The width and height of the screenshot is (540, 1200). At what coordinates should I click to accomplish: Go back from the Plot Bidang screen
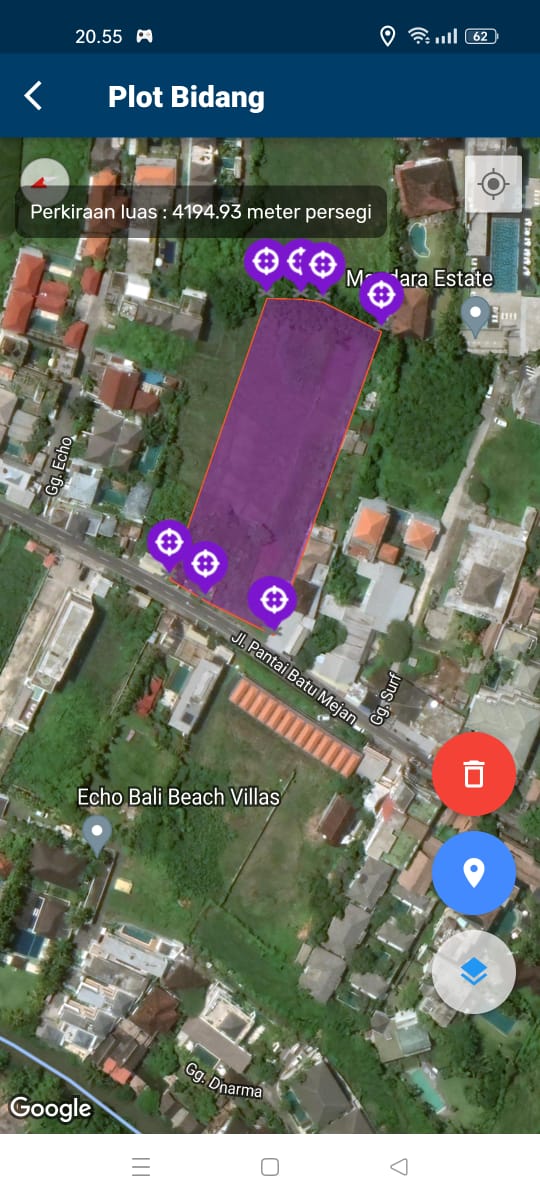(33, 96)
